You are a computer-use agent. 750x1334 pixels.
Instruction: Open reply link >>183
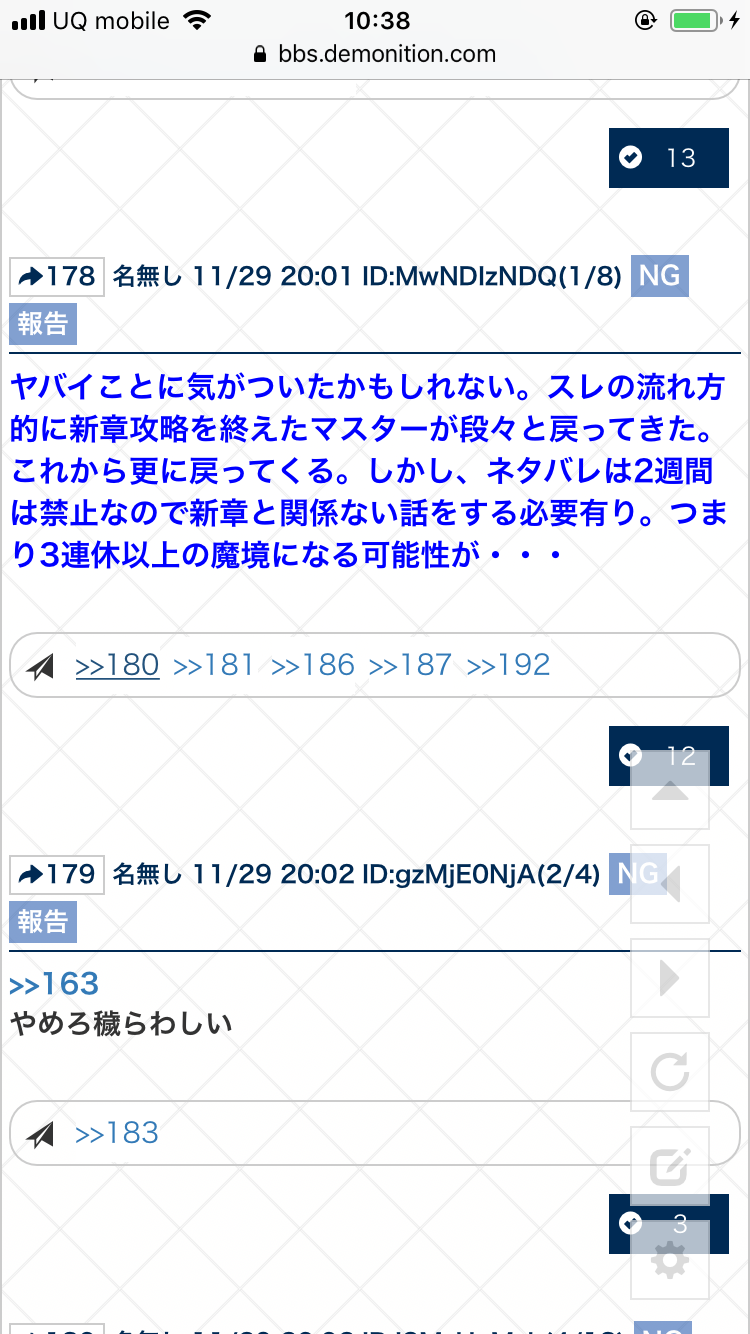point(117,1133)
